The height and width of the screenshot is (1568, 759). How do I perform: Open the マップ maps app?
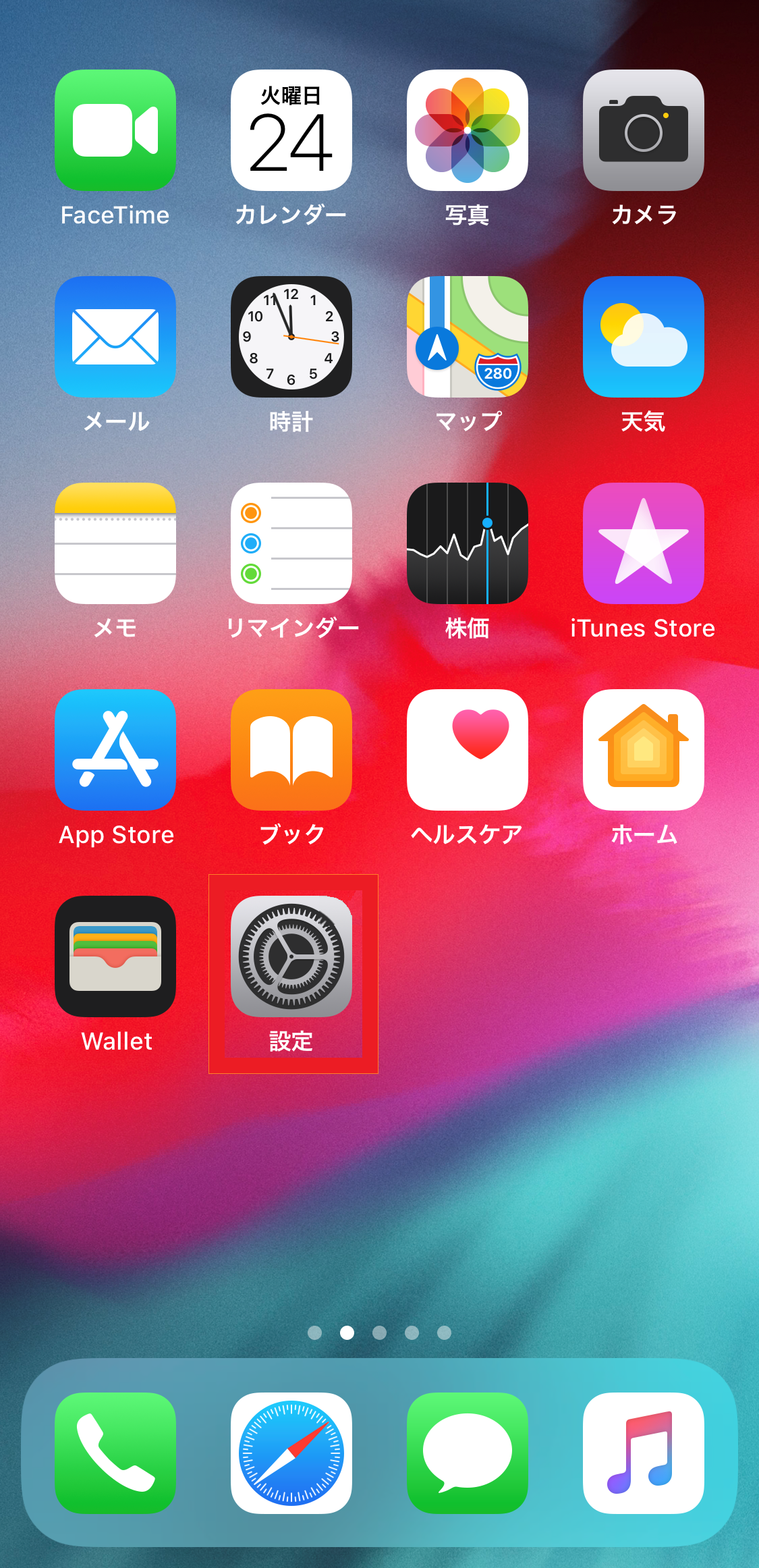pos(468,337)
